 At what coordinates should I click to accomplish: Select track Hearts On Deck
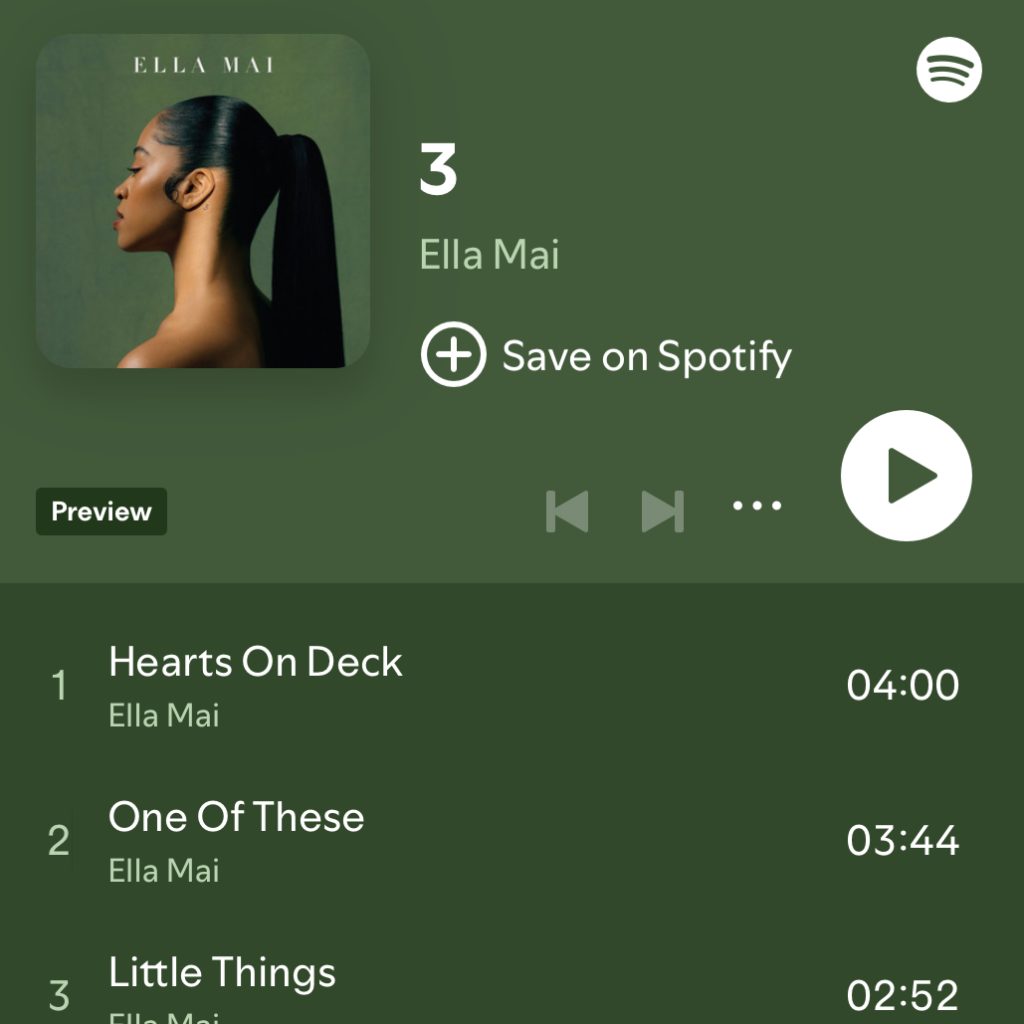255,662
